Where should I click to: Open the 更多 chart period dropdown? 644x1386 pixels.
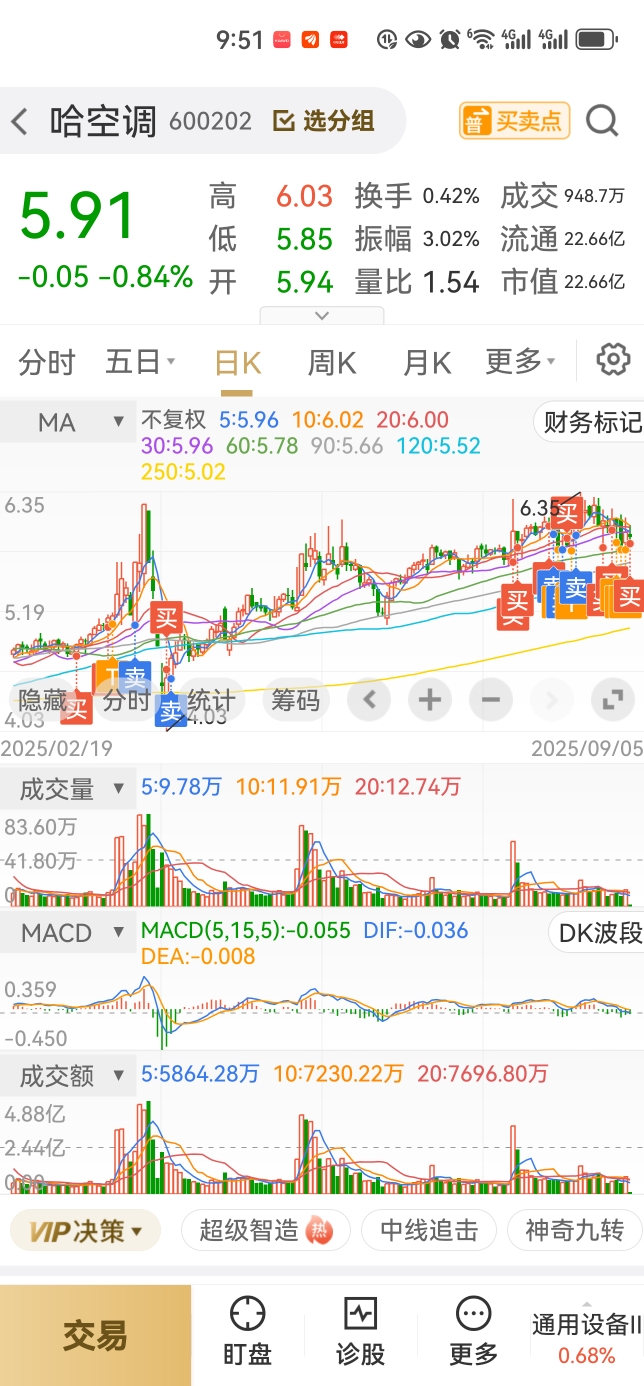[x=520, y=361]
